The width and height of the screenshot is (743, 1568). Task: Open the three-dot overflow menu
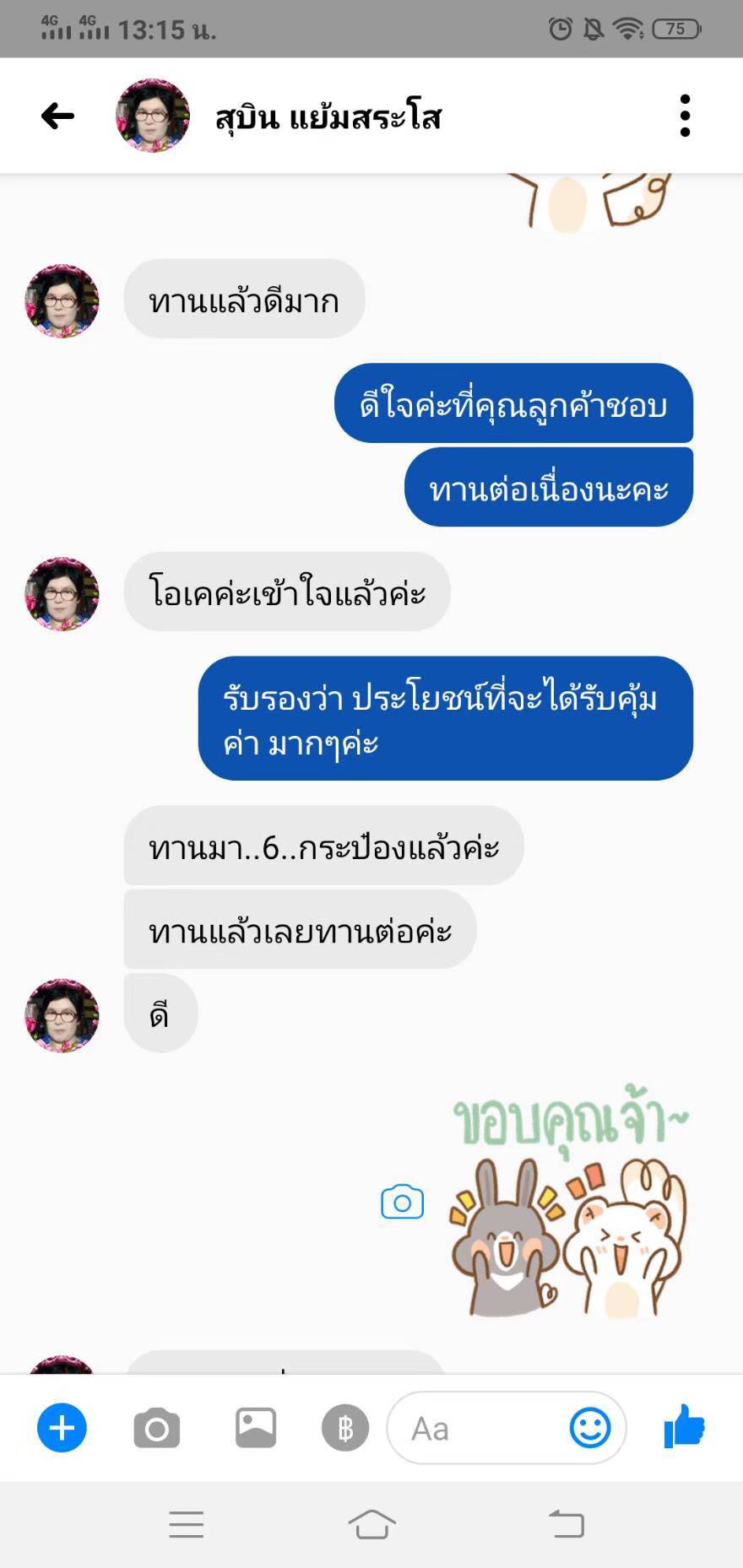tap(685, 116)
